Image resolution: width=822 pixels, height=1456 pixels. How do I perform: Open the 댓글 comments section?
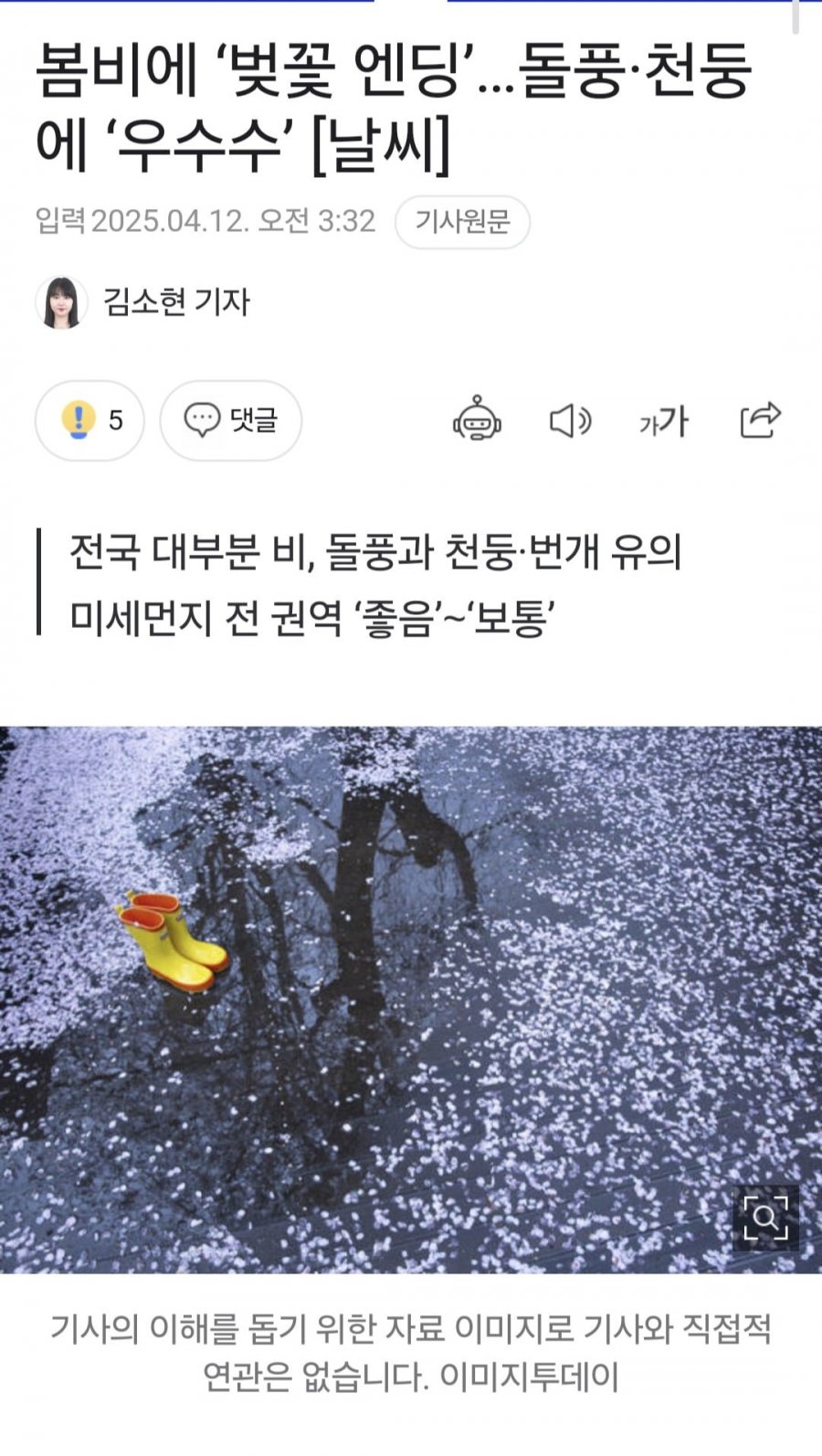pyautogui.click(x=230, y=421)
